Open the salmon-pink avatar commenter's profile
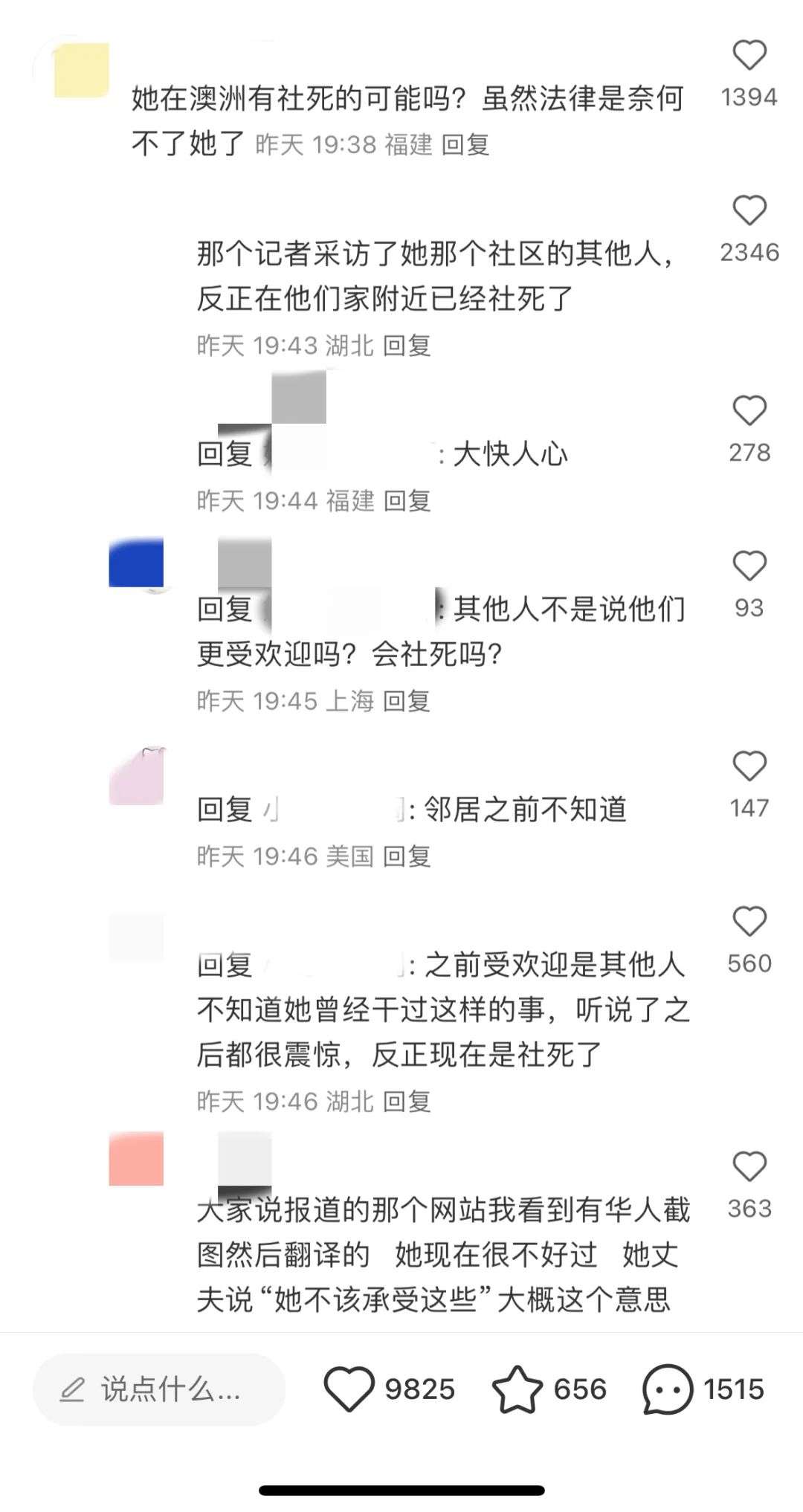The height and width of the screenshot is (1512, 803). (x=136, y=1158)
